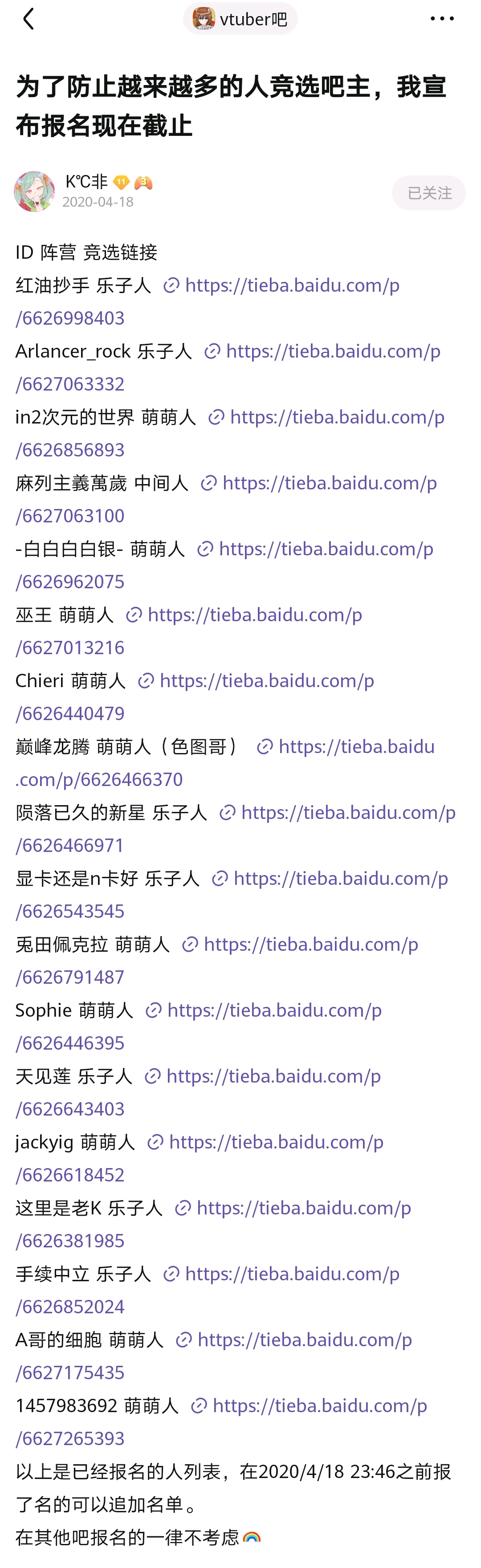
Task: Open 巫王's campaign link 6627013216
Action: click(254, 615)
